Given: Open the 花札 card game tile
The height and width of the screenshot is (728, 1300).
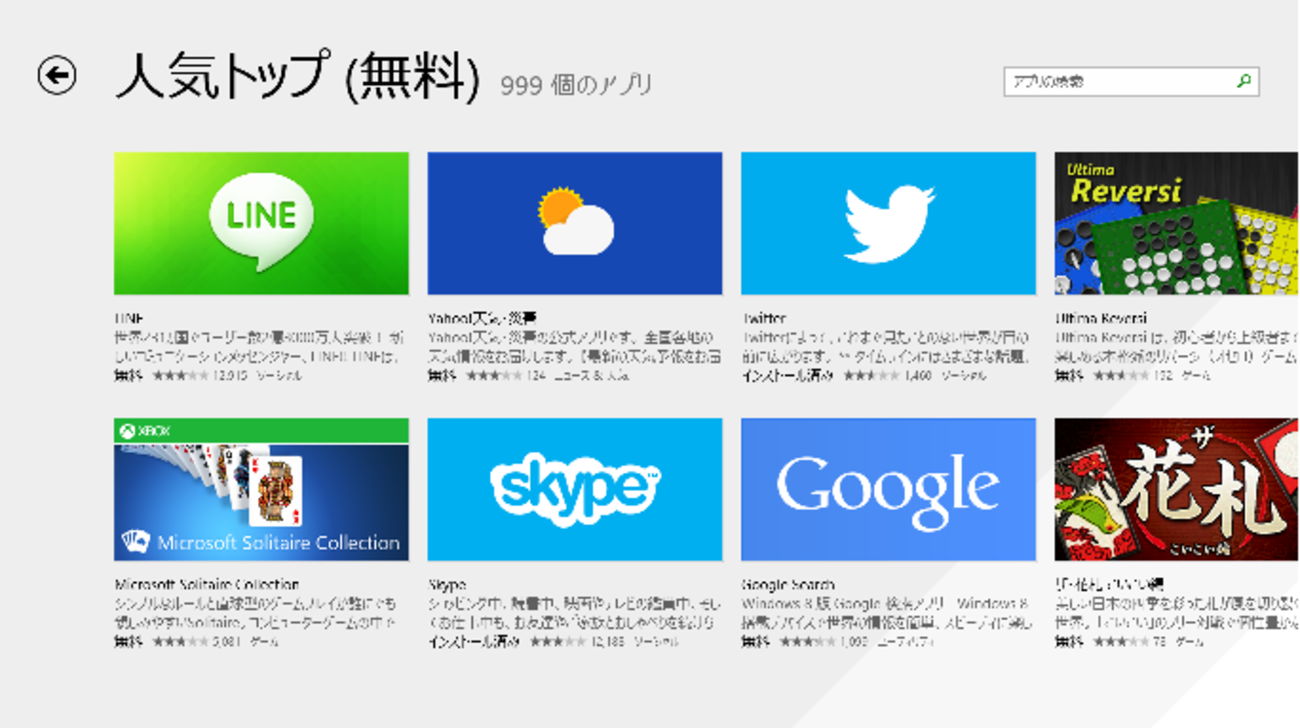Looking at the screenshot, I should click(1176, 489).
